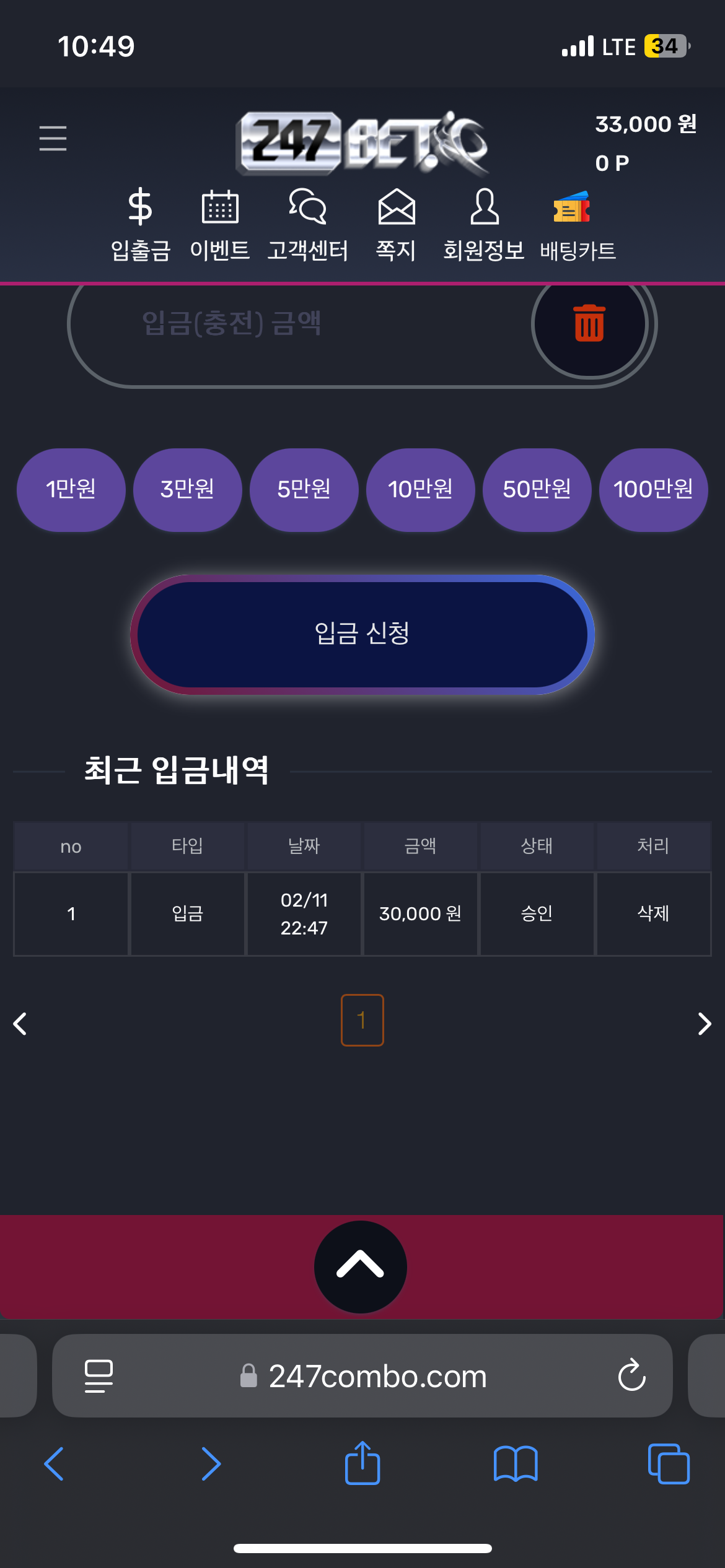
Task: Jump back to top with the up arrow
Action: click(x=361, y=1266)
